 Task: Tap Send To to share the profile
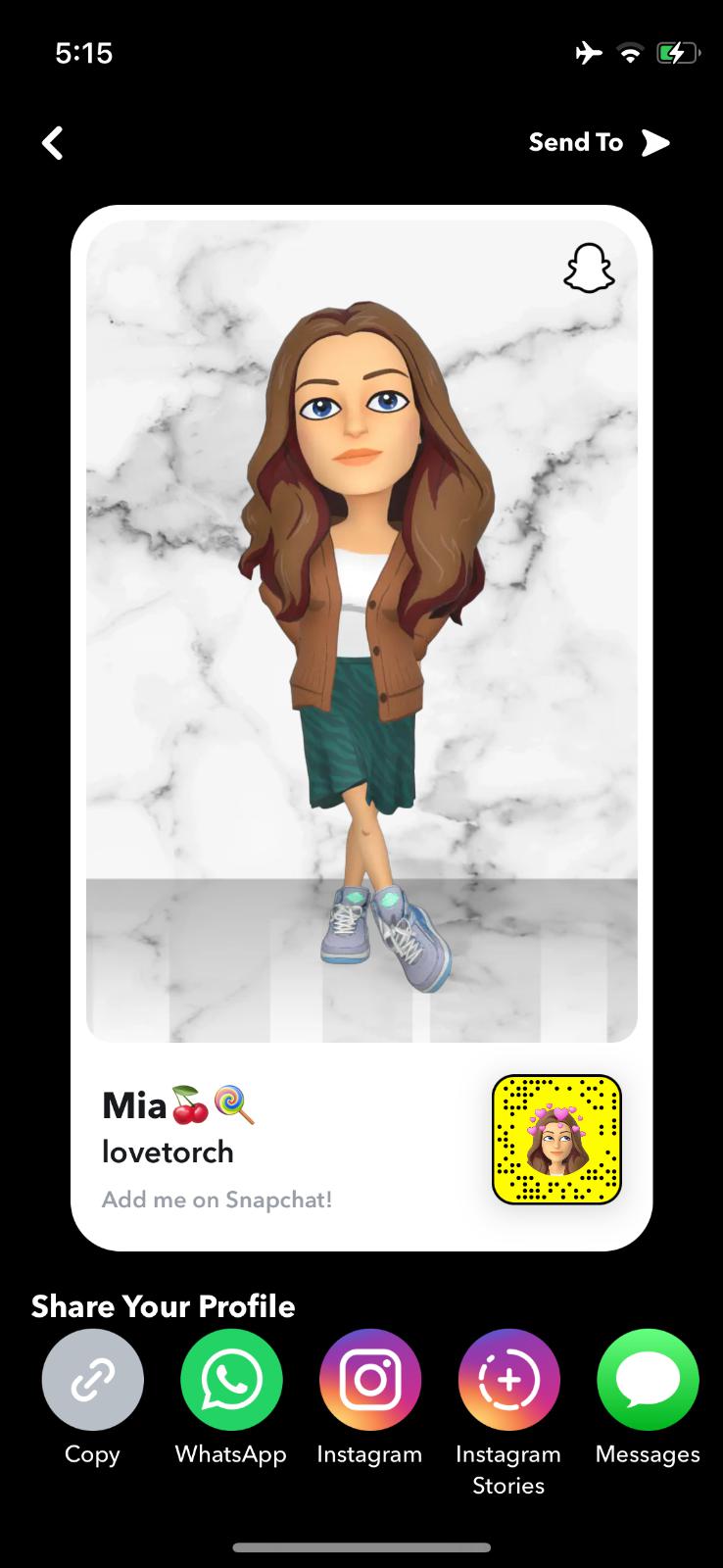point(600,143)
